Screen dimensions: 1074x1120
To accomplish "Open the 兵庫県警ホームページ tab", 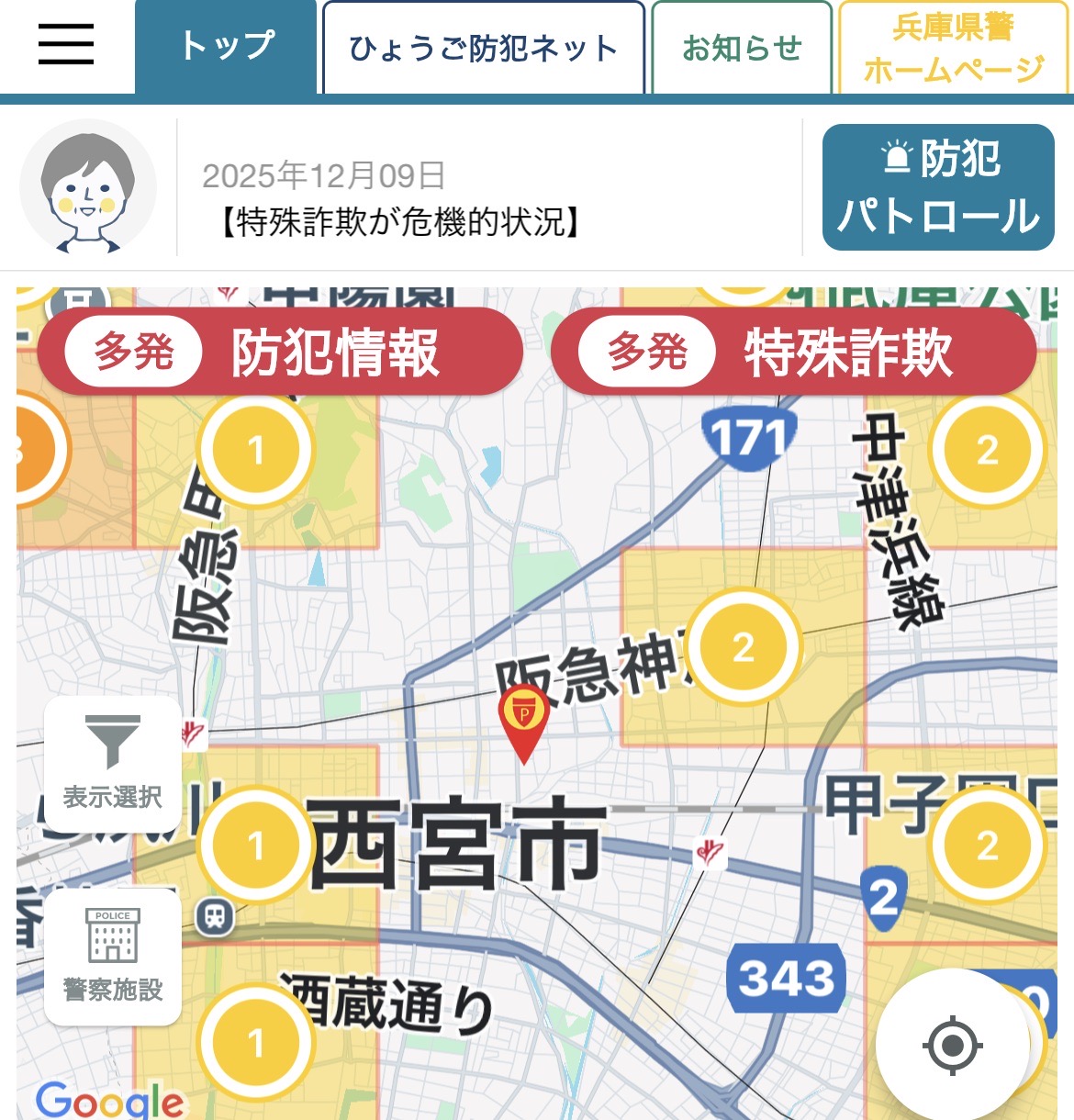I will [x=954, y=48].
